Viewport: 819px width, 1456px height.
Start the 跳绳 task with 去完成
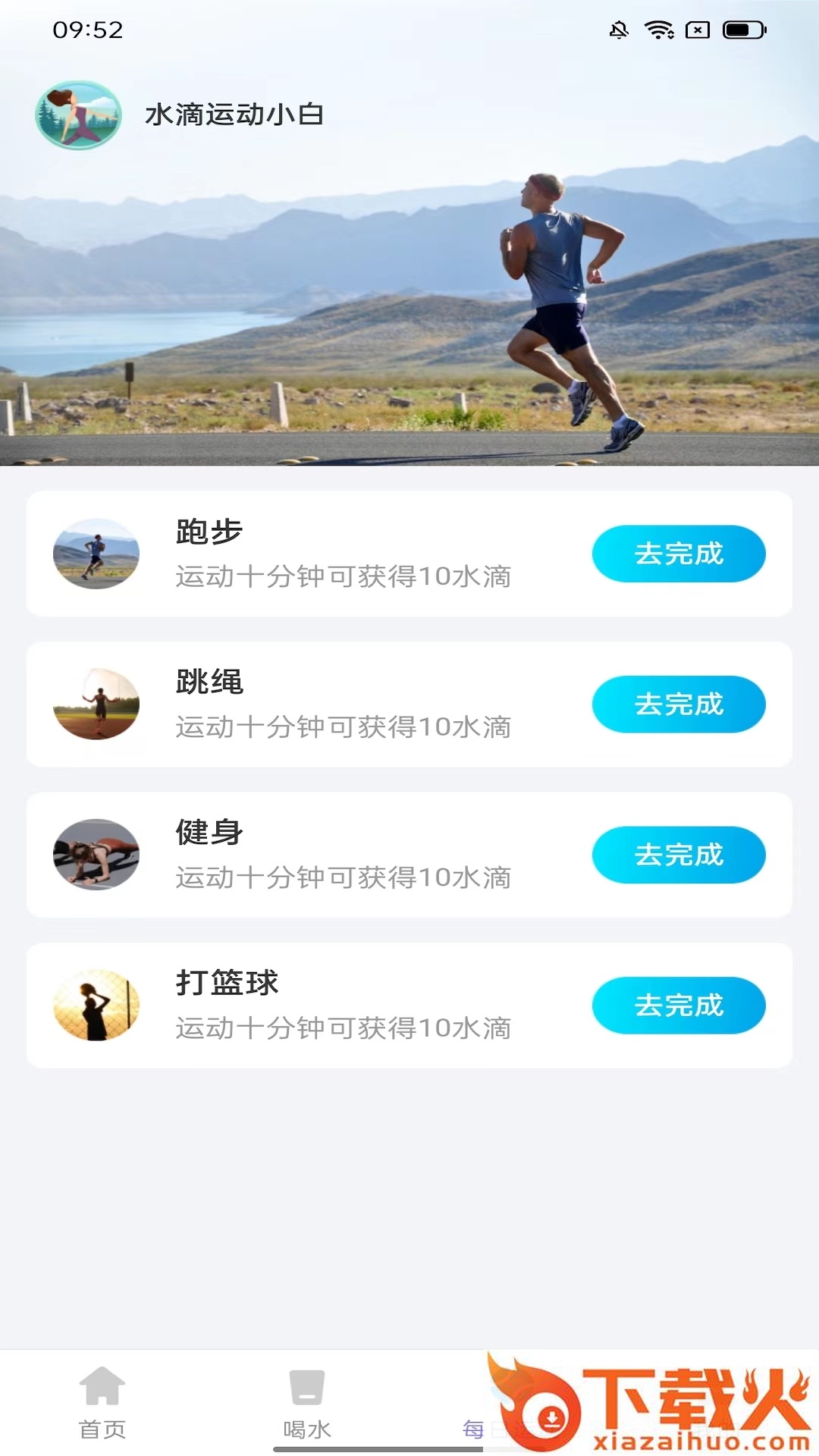[679, 704]
